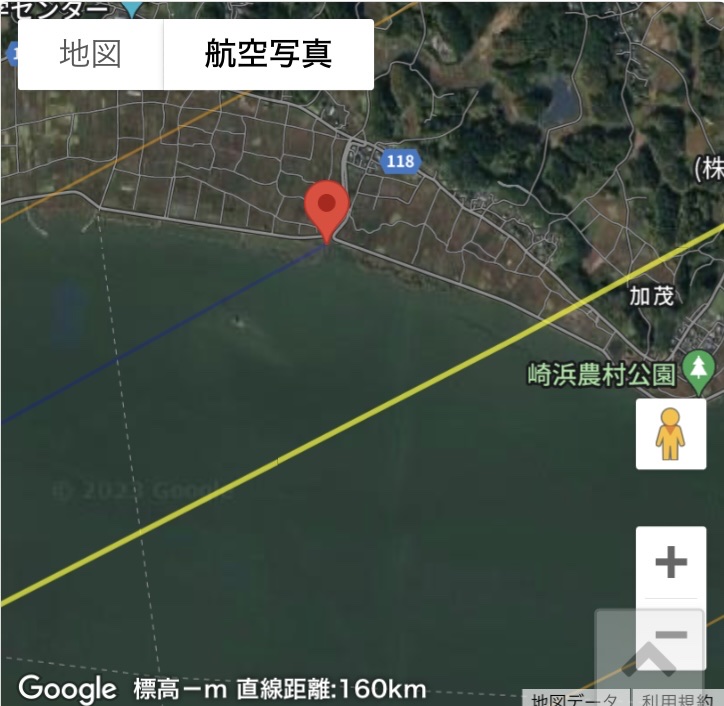The width and height of the screenshot is (724, 706).
Task: Open the 崎浜農村公園 park marker
Action: tap(698, 373)
